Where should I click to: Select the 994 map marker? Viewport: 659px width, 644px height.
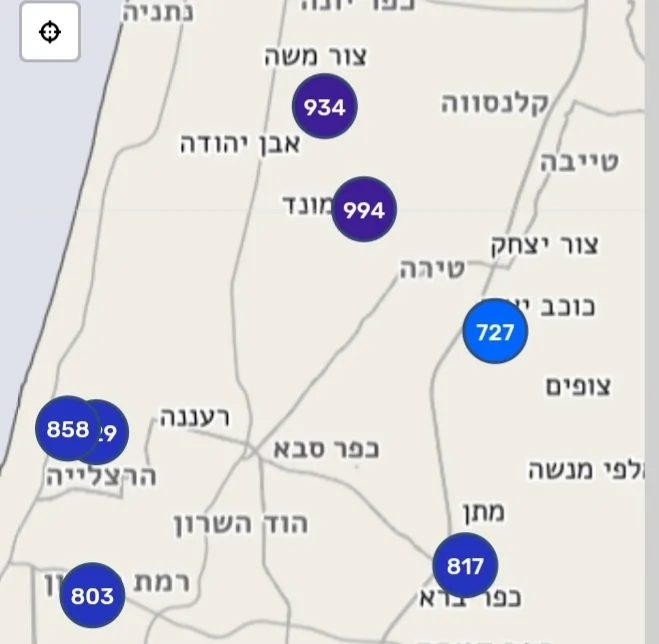point(364,210)
